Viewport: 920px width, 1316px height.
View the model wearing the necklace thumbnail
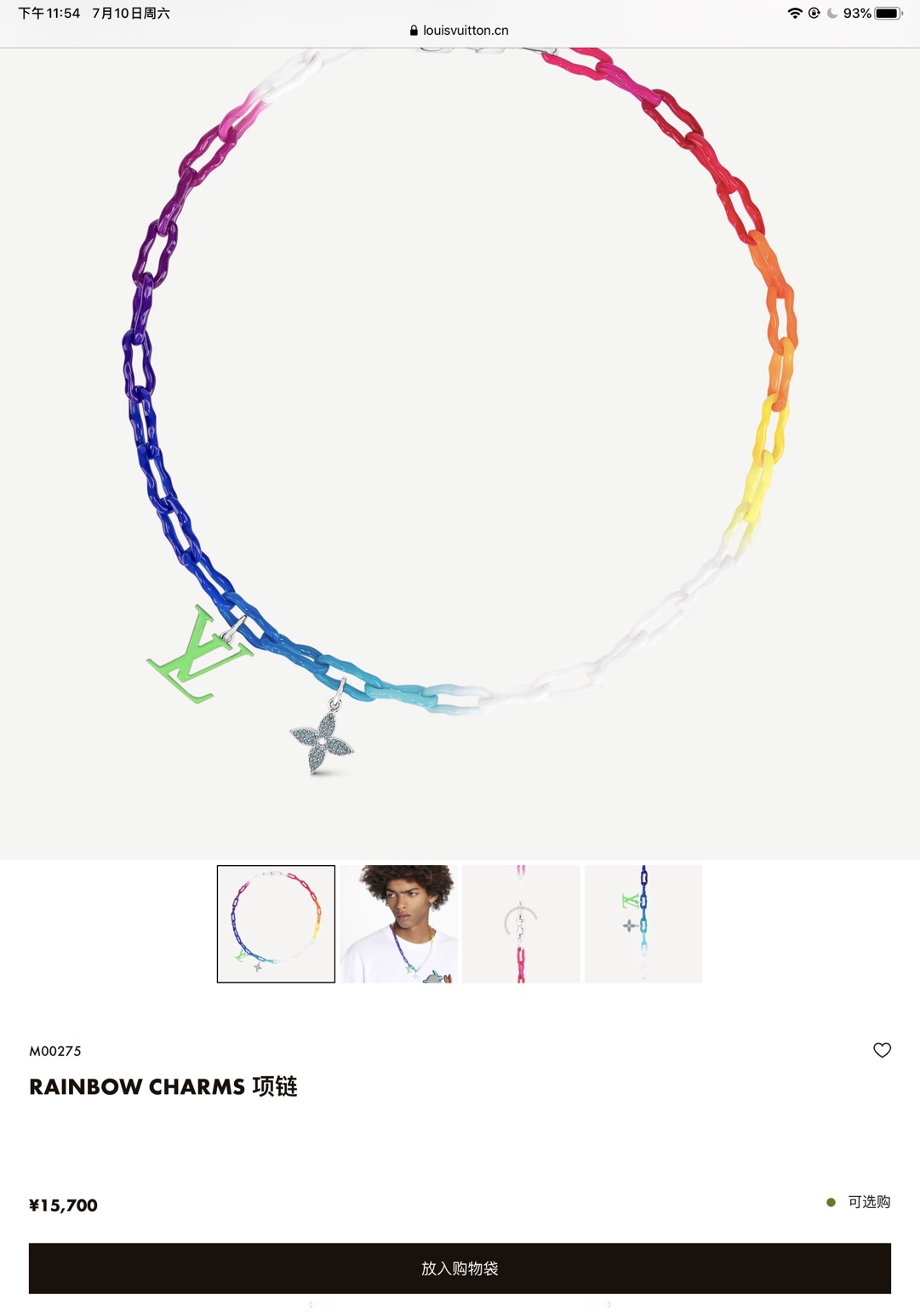click(398, 924)
